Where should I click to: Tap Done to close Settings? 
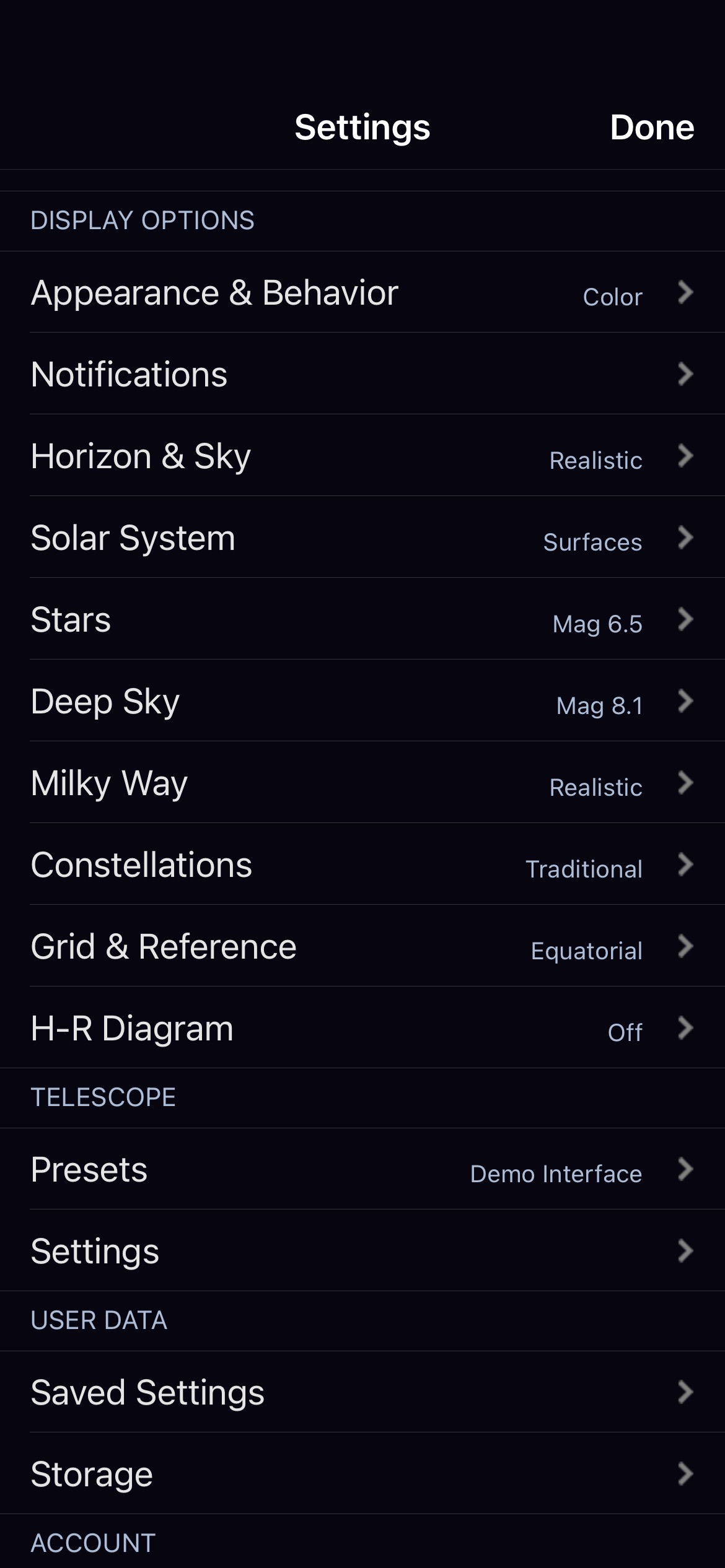point(652,127)
